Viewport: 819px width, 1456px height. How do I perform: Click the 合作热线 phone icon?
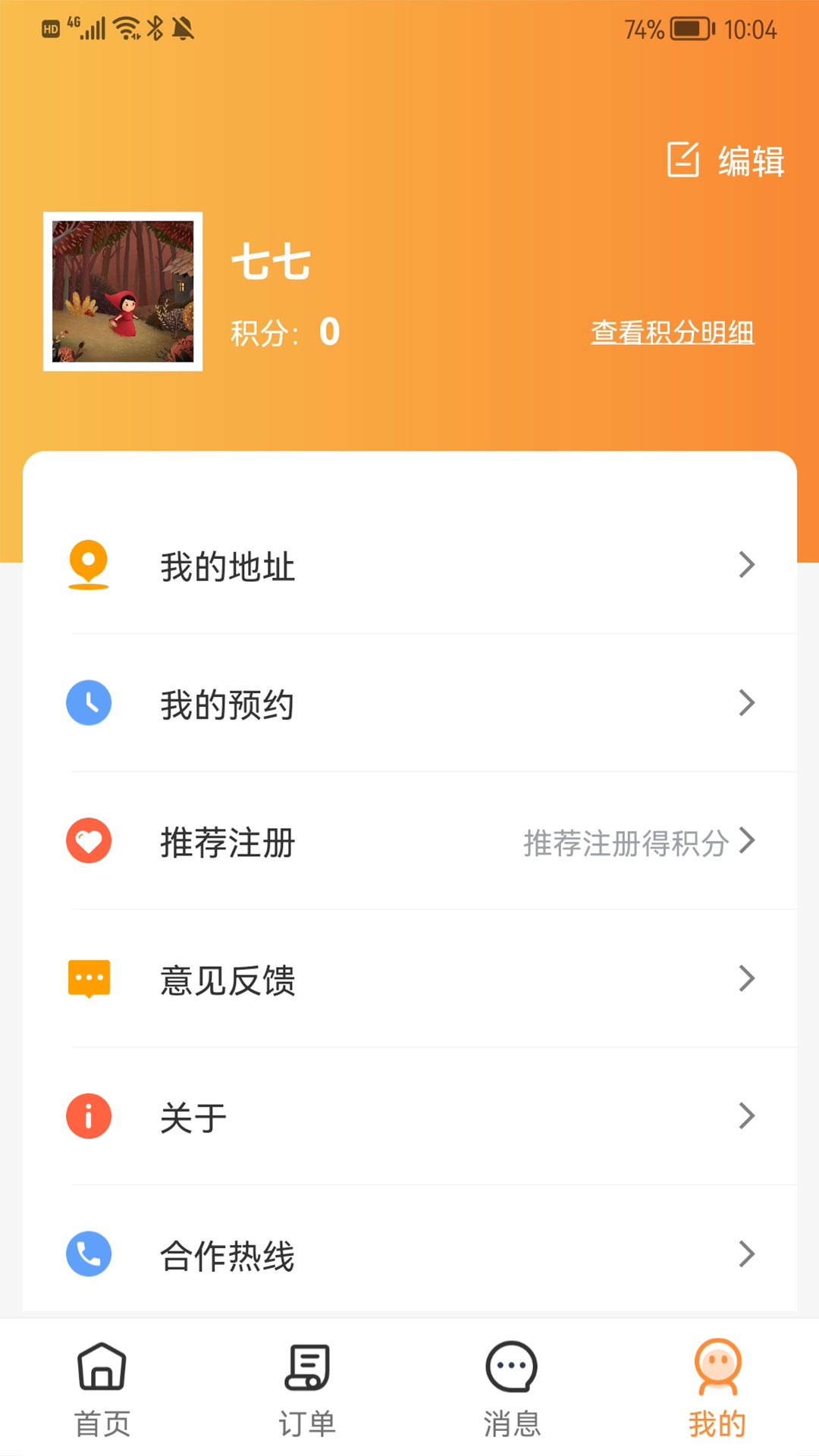89,1255
